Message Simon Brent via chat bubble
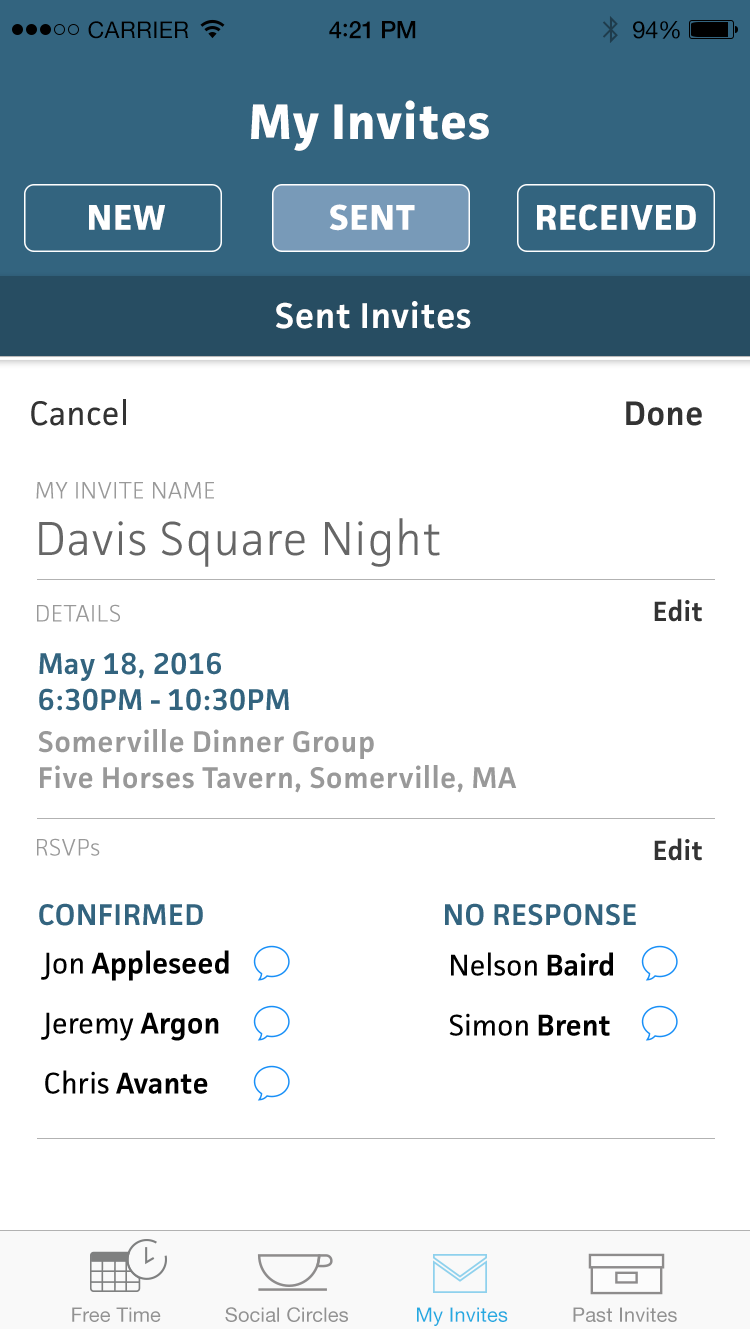 [659, 1025]
